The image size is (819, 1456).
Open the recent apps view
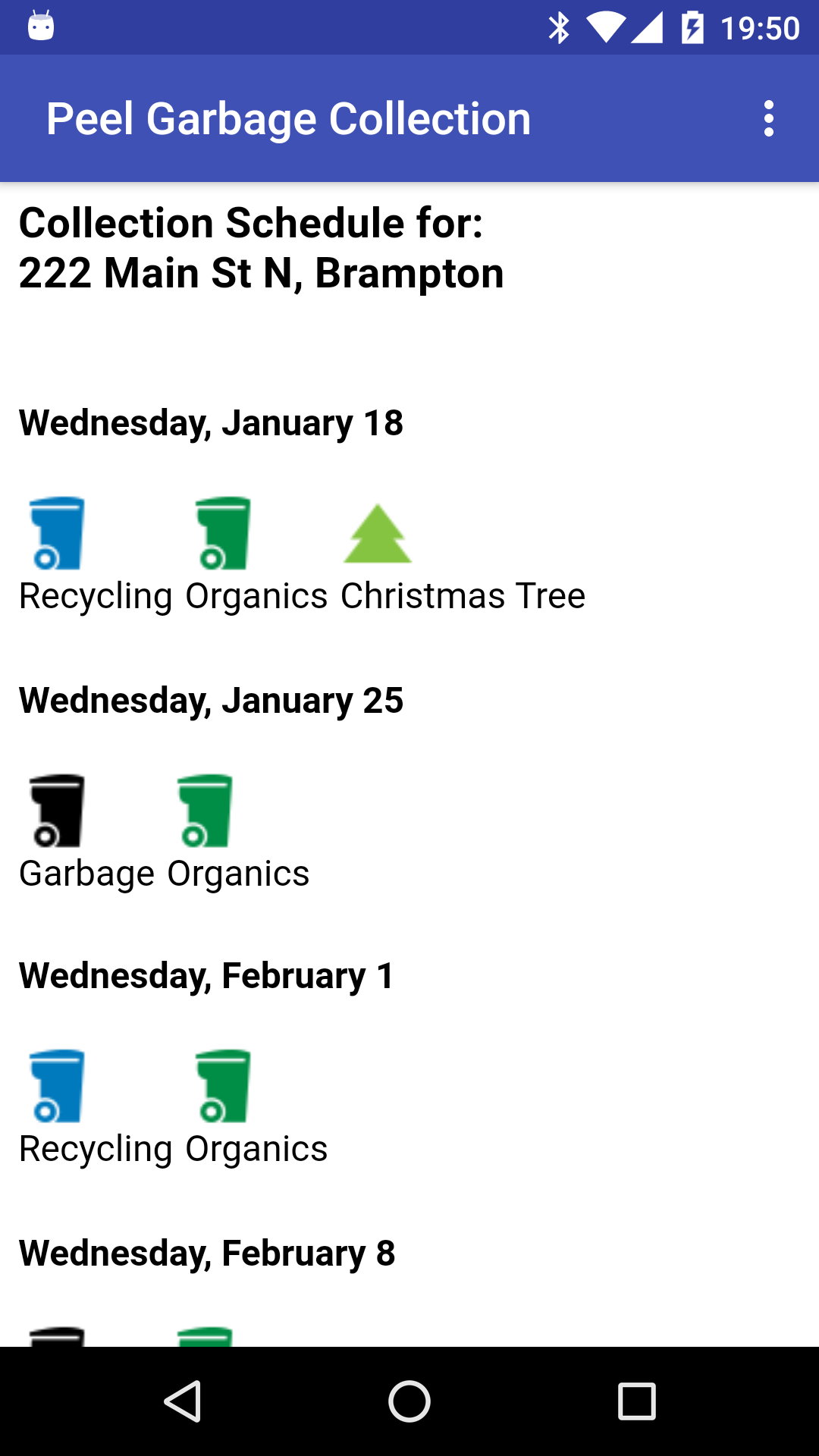click(637, 1401)
